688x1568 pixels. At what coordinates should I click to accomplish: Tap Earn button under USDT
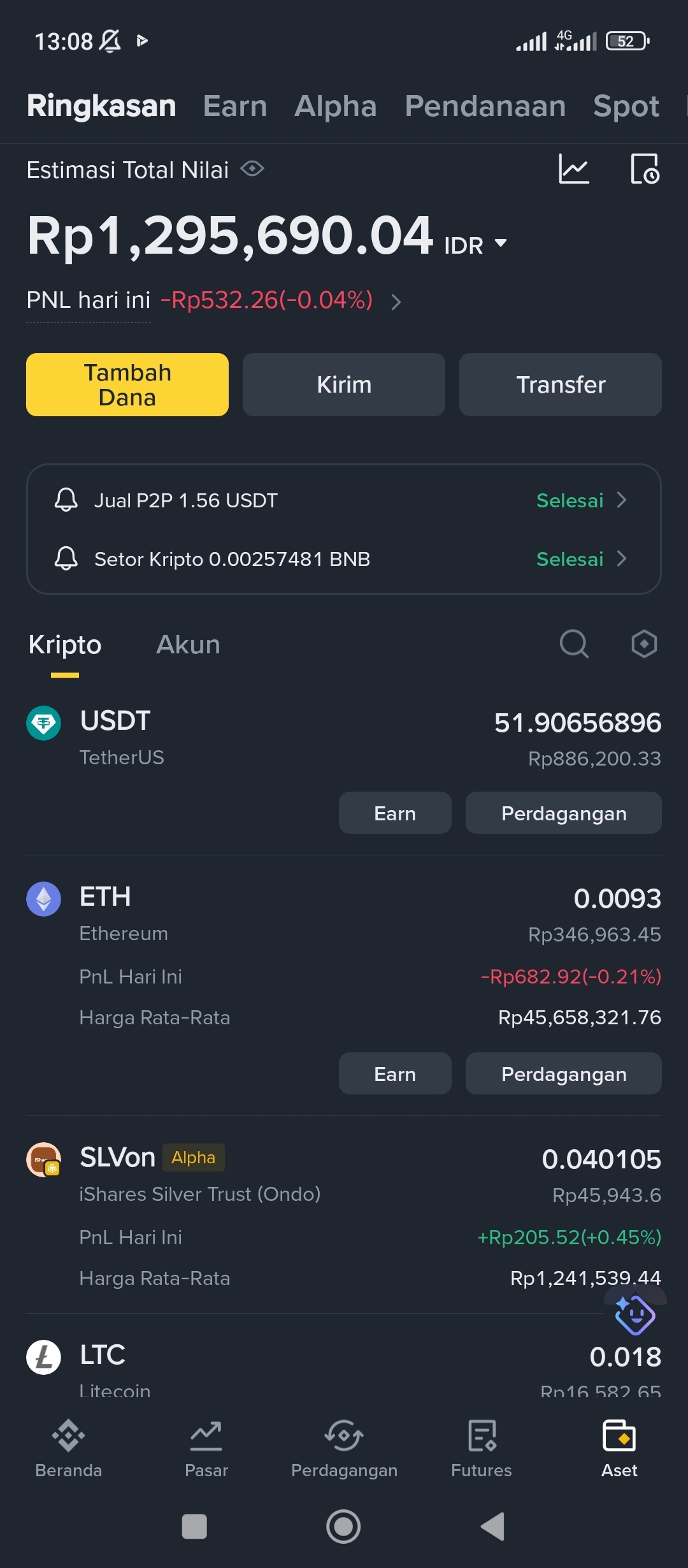[395, 813]
